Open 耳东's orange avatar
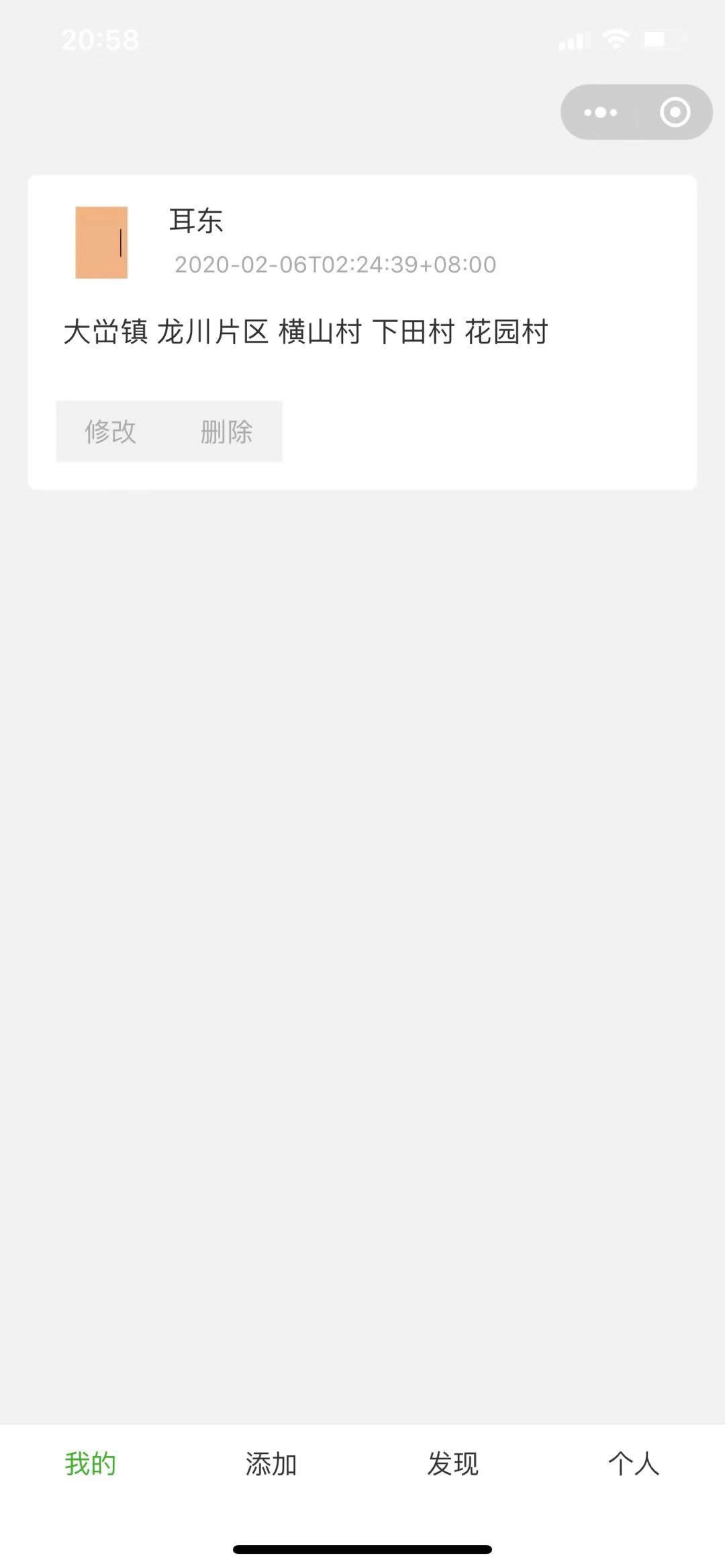 101,242
